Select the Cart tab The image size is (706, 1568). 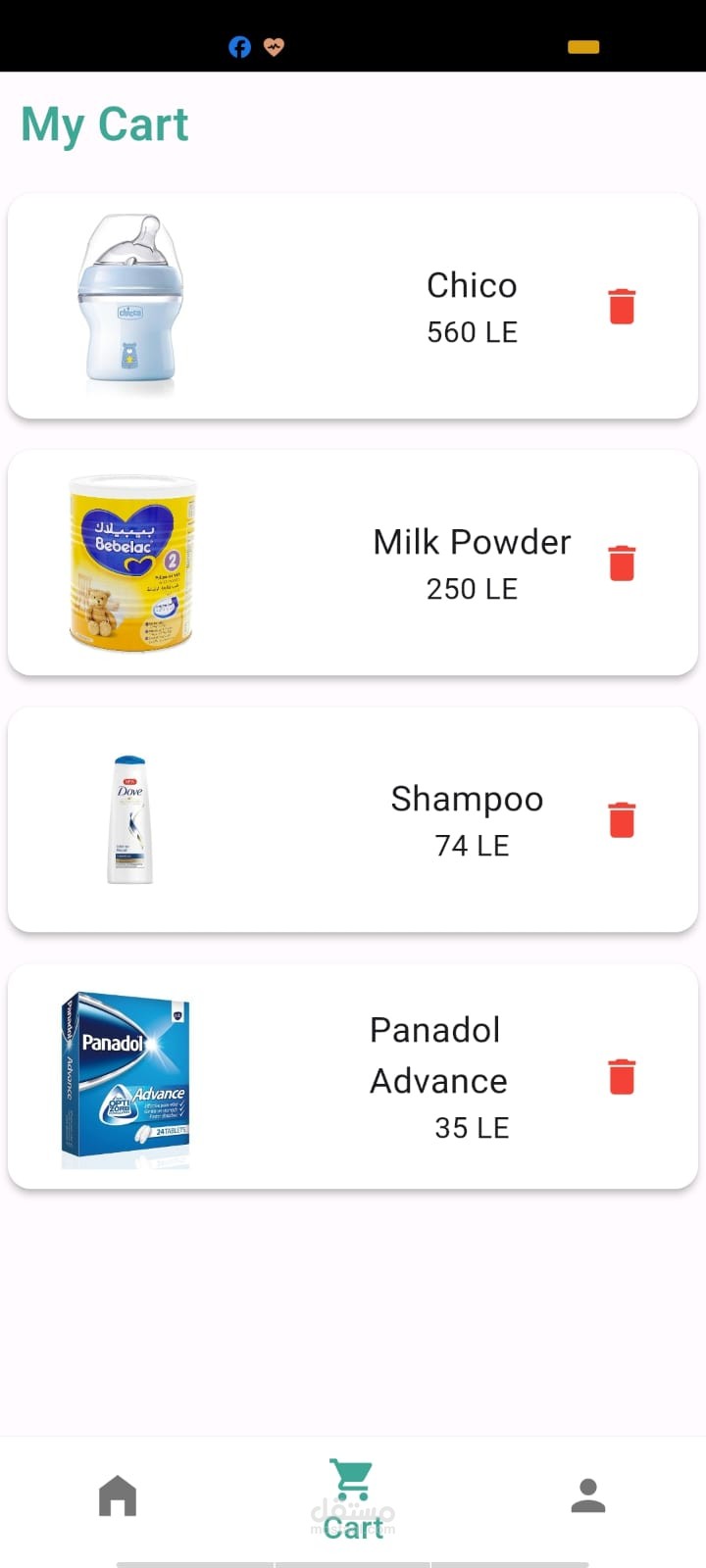(x=352, y=1499)
